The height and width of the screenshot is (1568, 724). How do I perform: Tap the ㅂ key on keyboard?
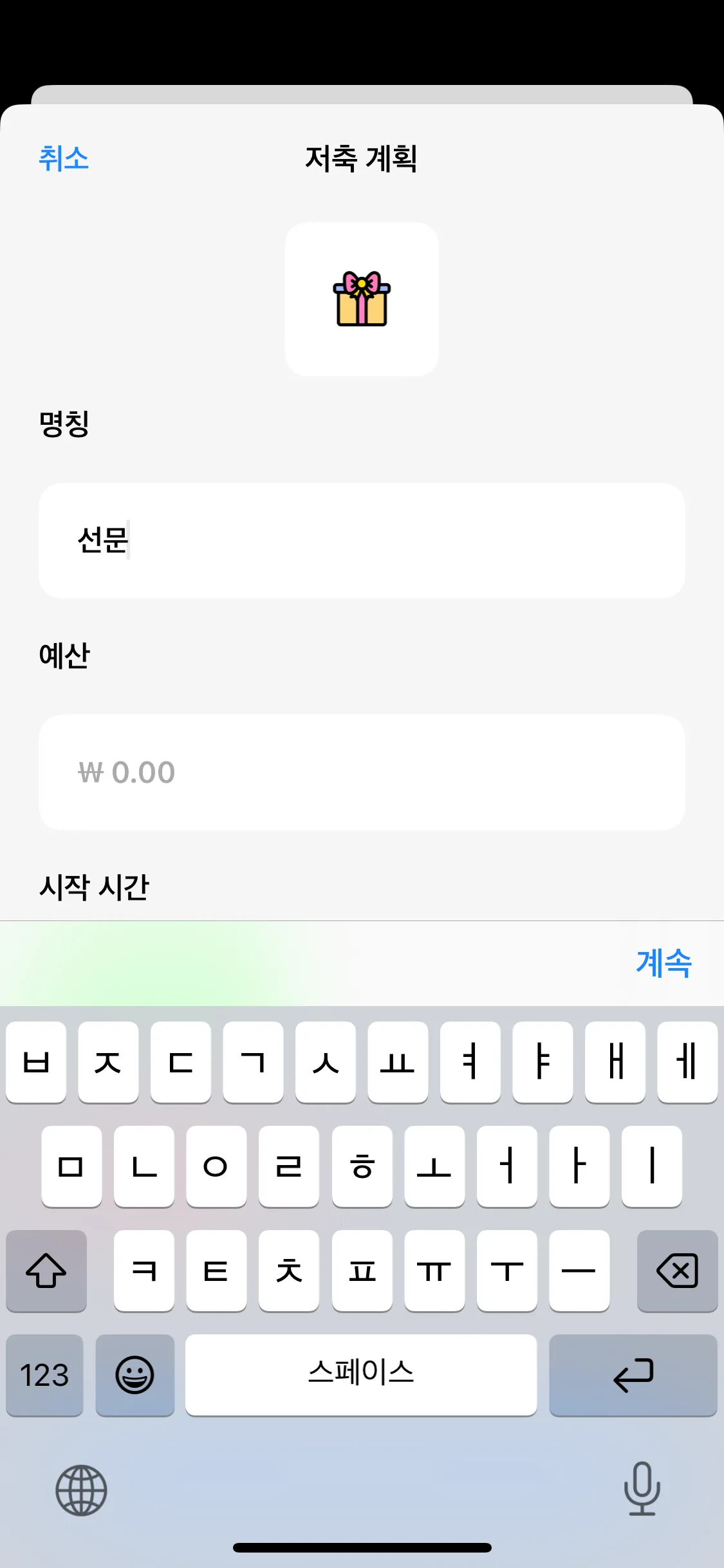click(36, 1063)
